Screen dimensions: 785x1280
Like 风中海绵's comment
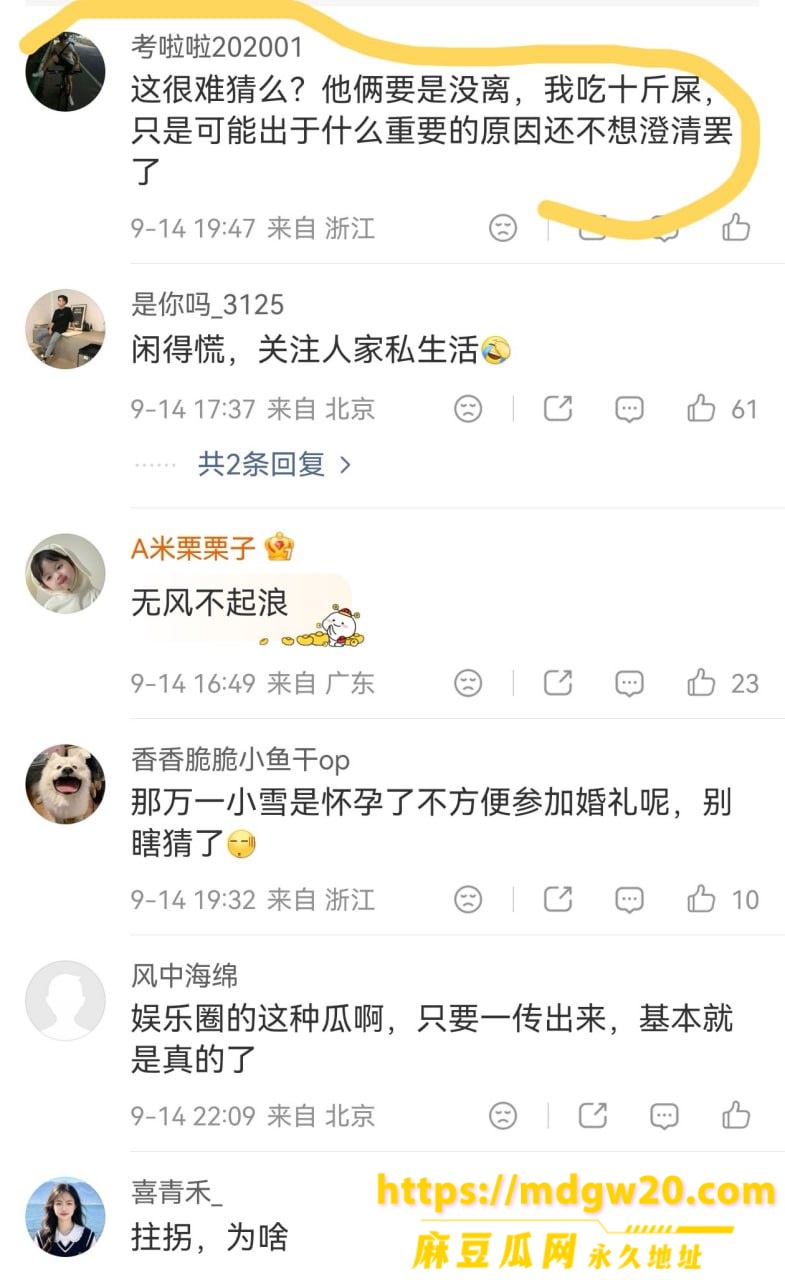pos(736,1115)
